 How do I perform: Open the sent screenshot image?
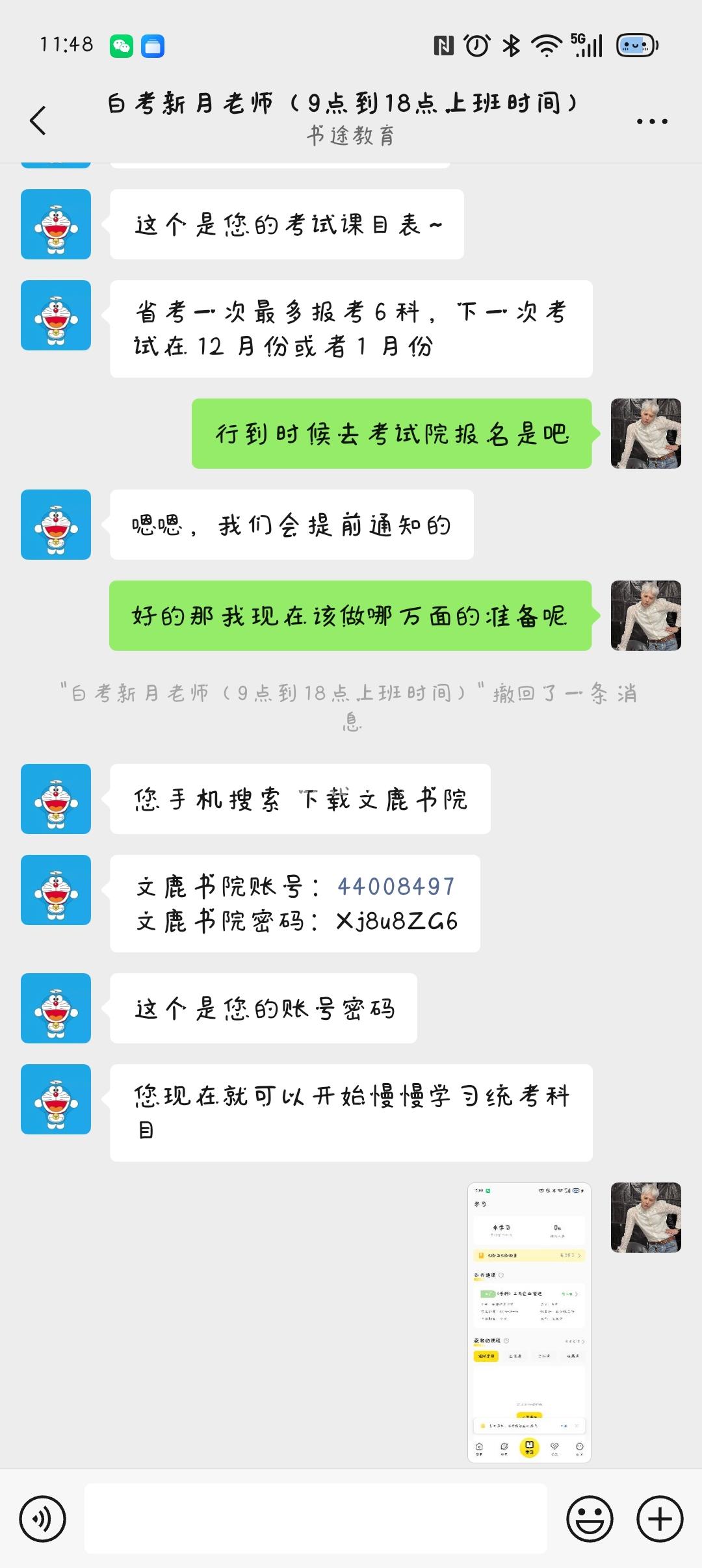point(529,1322)
